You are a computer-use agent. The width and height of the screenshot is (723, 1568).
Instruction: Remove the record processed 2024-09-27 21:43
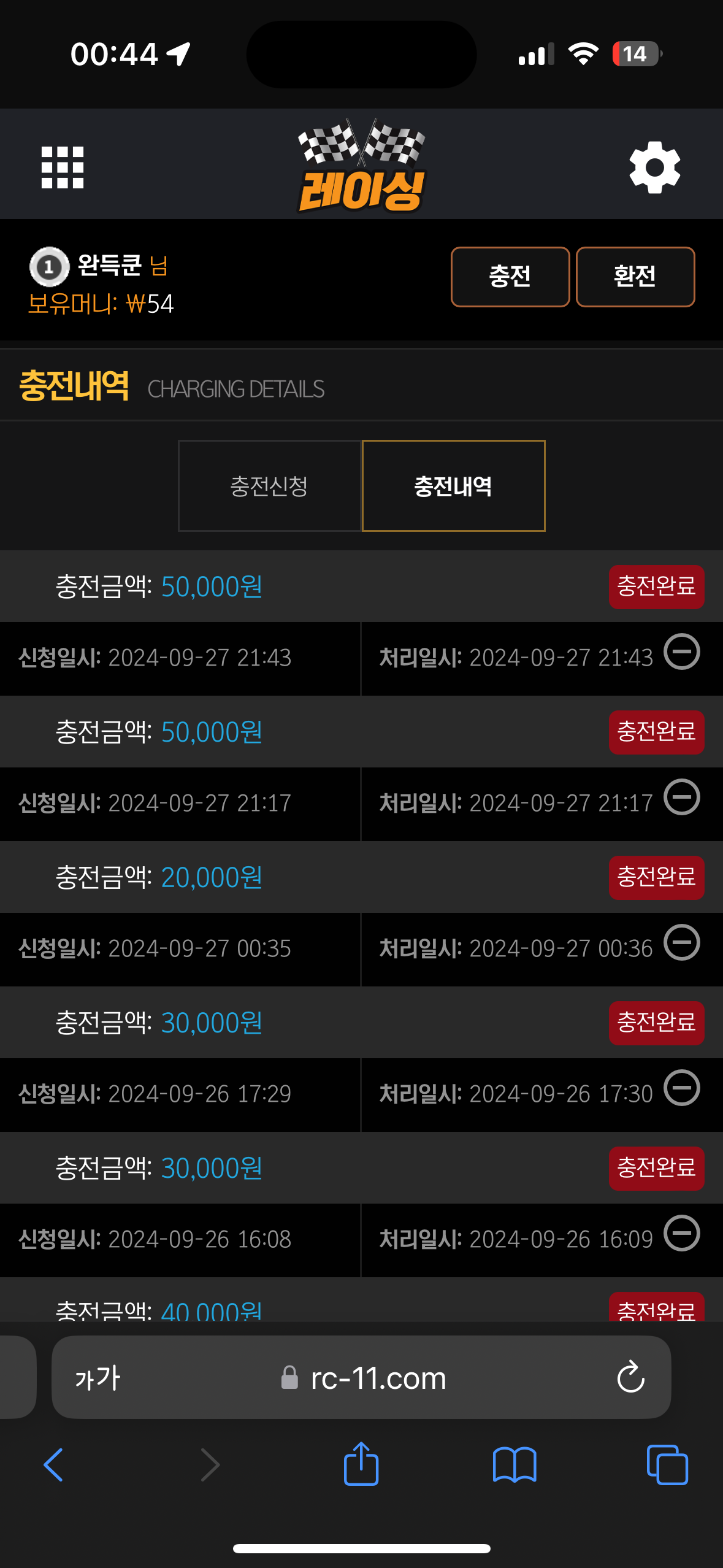682,651
